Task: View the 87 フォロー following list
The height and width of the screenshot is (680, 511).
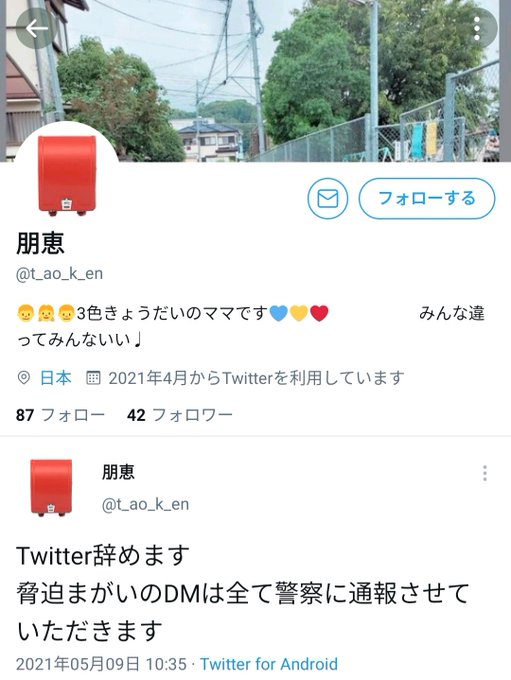Action: point(60,415)
